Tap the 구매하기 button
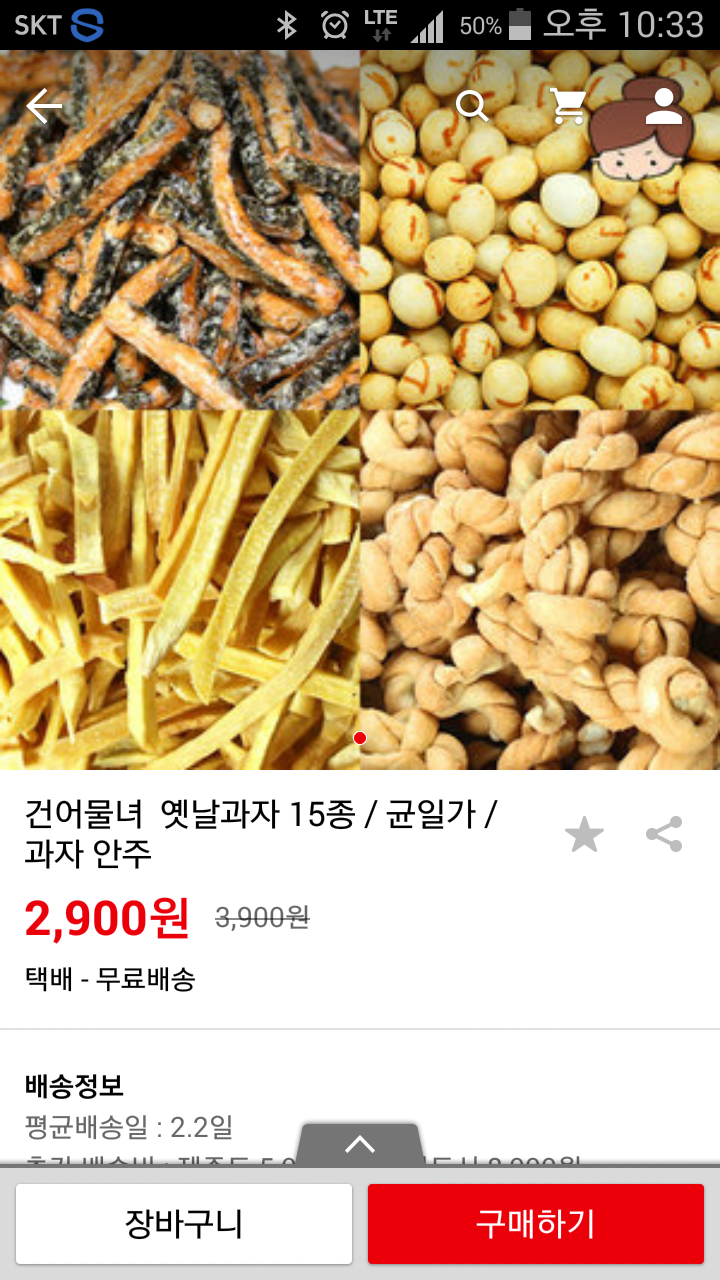 coord(535,1224)
